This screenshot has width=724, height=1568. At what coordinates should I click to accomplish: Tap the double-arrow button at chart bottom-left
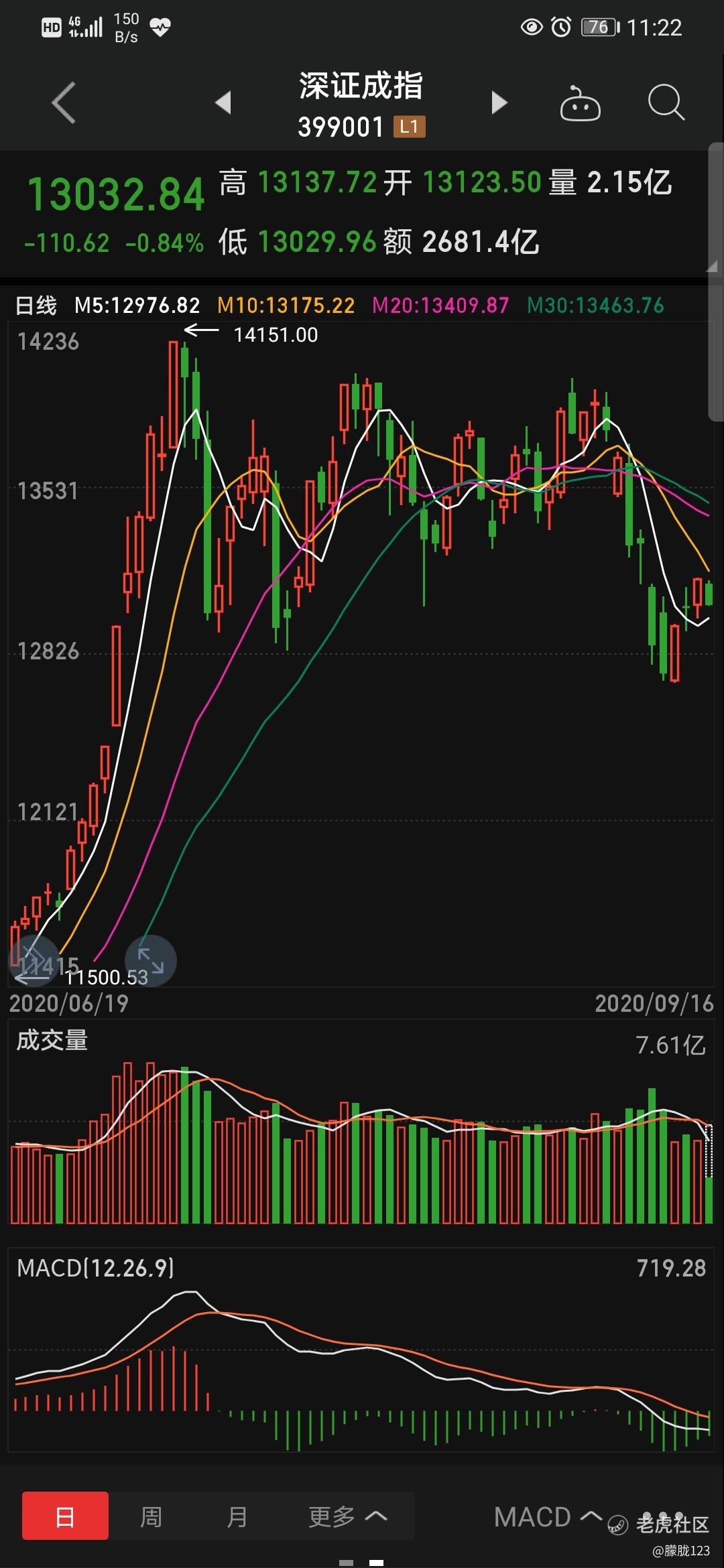pyautogui.click(x=32, y=961)
